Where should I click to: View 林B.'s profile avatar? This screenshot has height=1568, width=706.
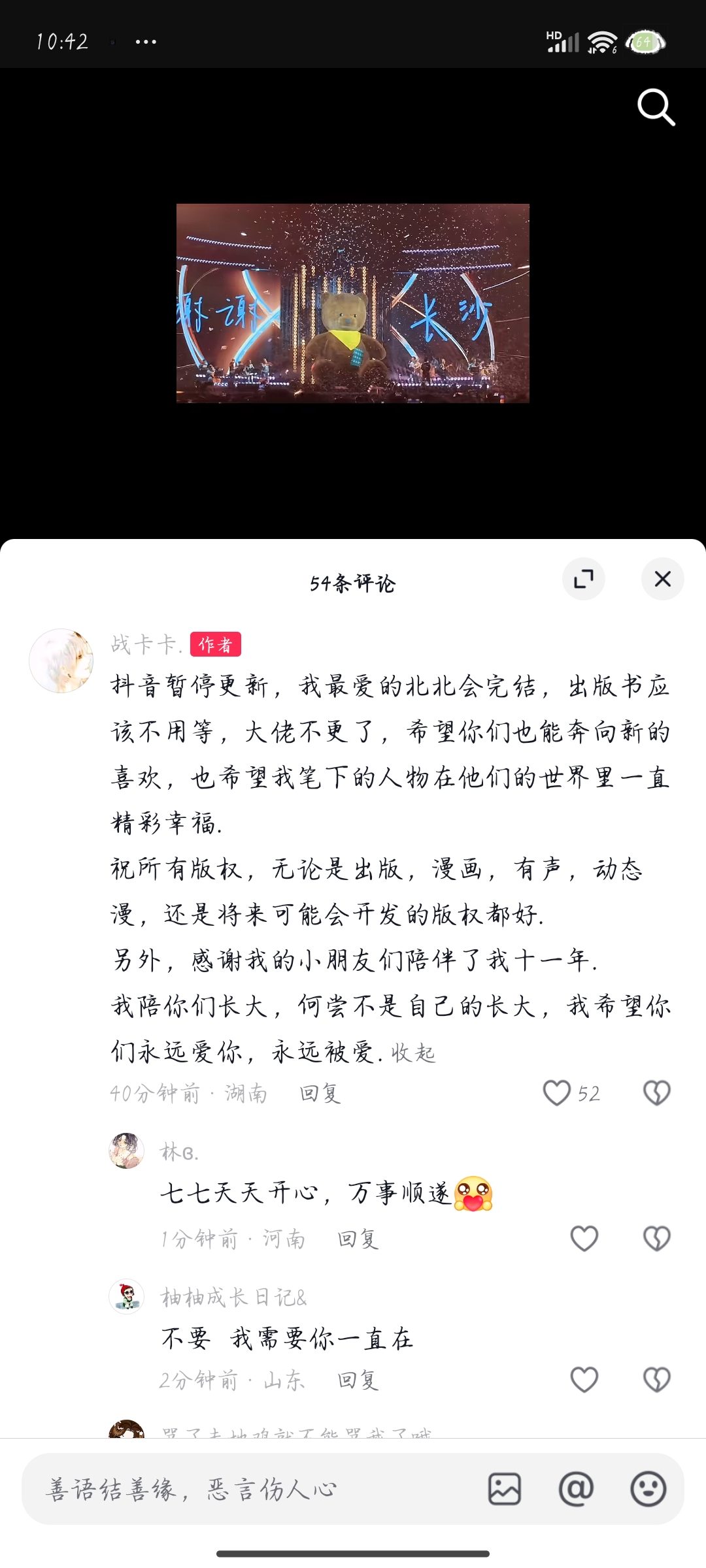tap(126, 1151)
